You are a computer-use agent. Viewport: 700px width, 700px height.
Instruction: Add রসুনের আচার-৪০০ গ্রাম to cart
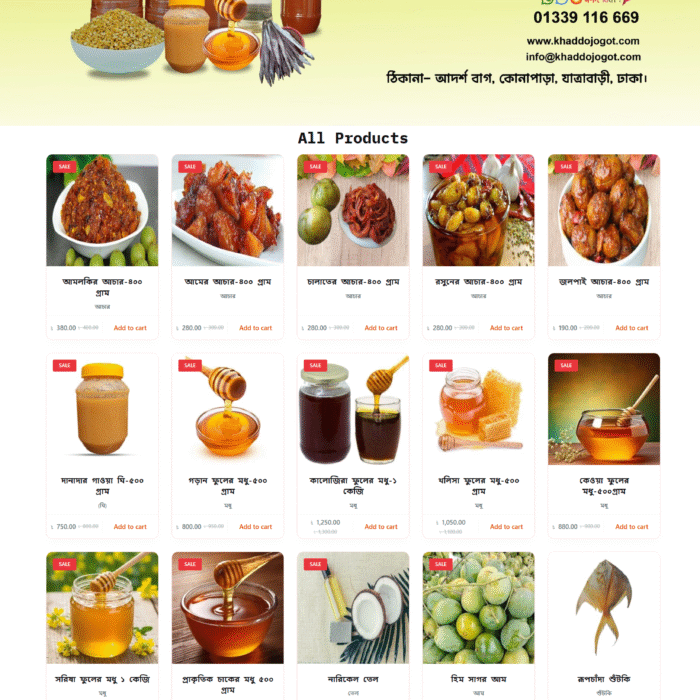[x=506, y=328]
